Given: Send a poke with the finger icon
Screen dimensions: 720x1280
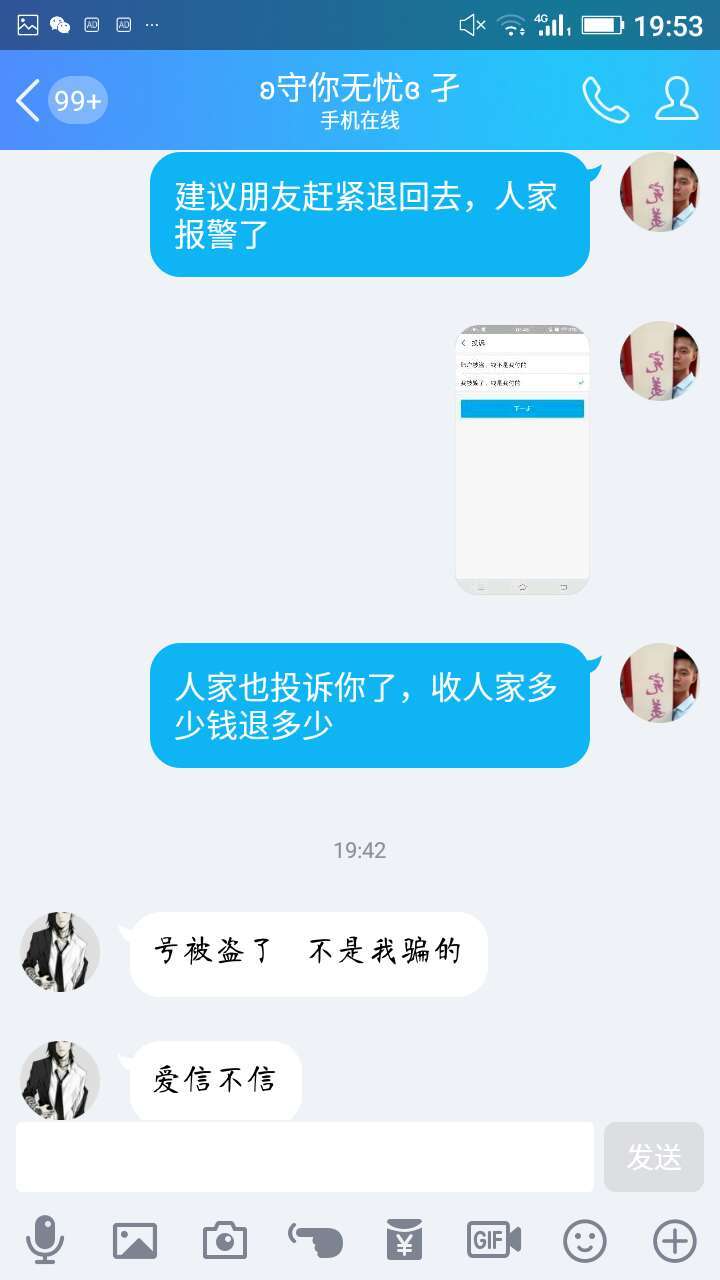Looking at the screenshot, I should tap(314, 1238).
